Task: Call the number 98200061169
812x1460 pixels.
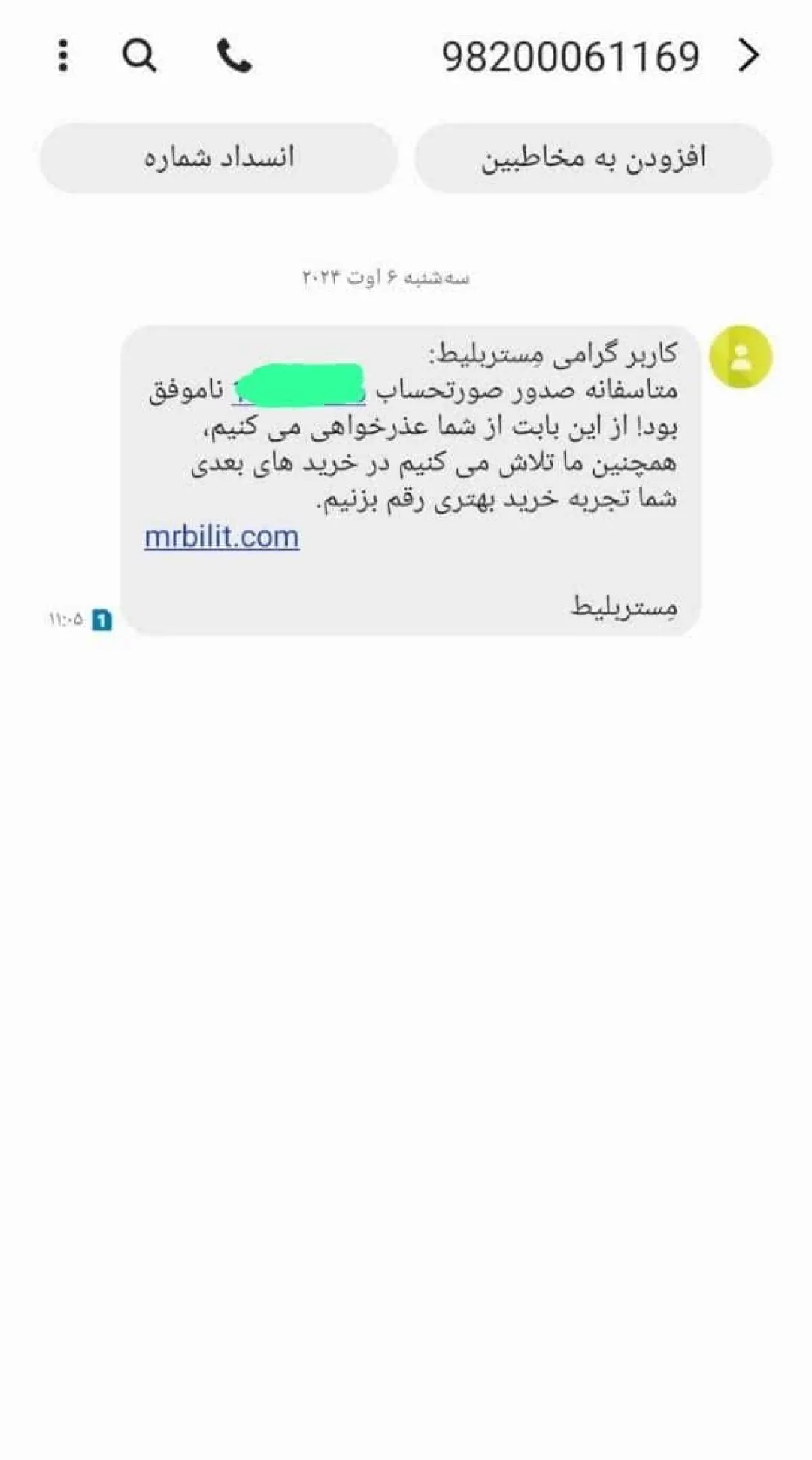Action: 234,56
